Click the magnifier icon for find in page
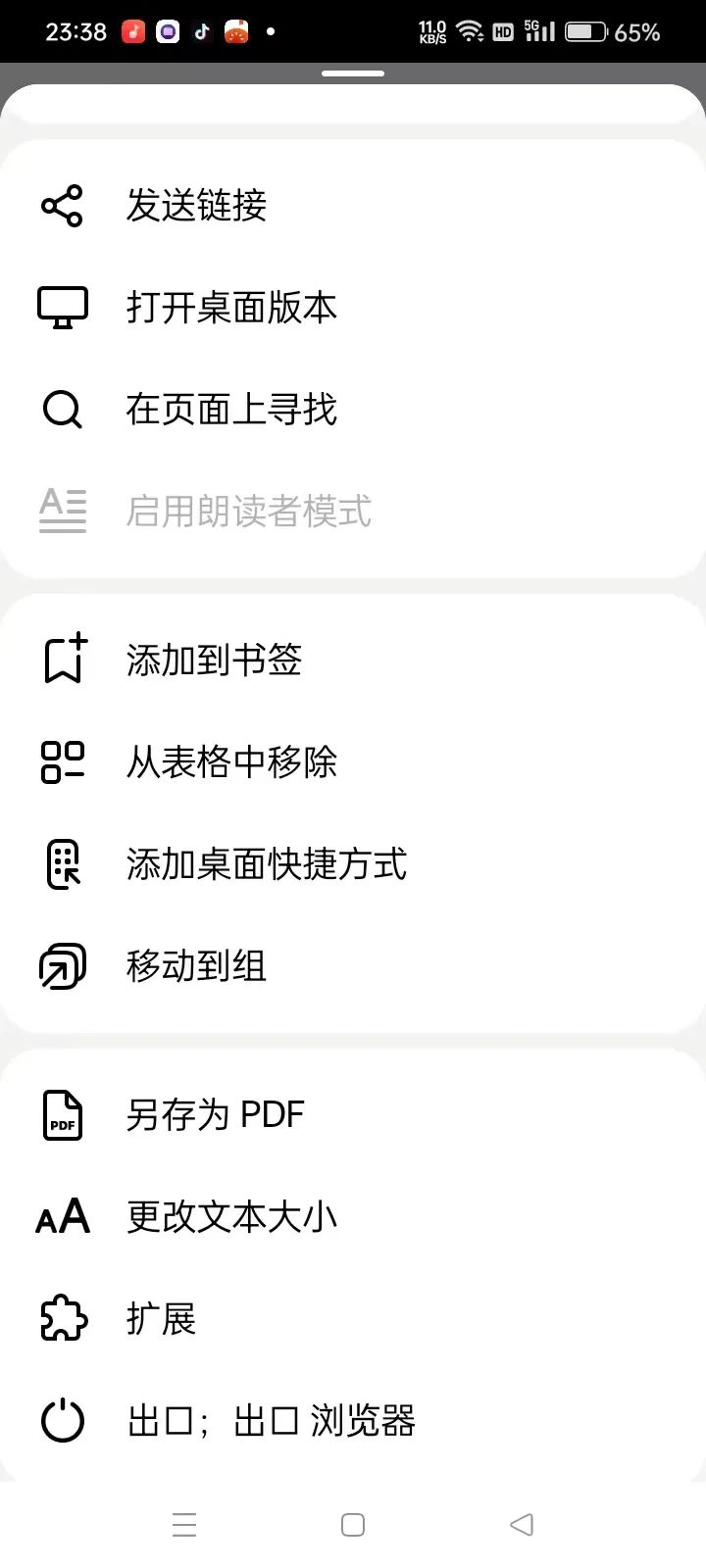 pyautogui.click(x=62, y=409)
